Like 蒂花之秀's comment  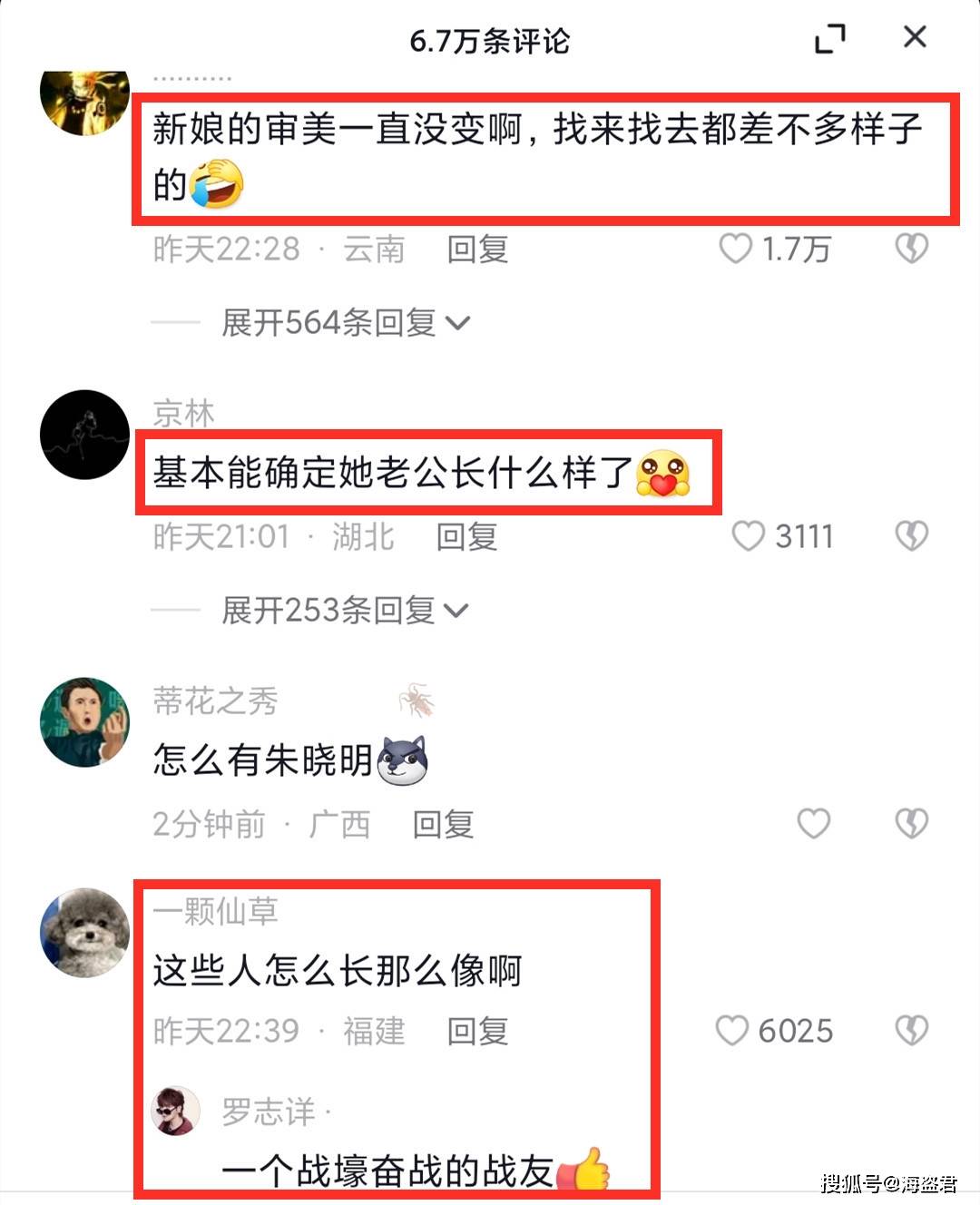pyautogui.click(x=813, y=824)
